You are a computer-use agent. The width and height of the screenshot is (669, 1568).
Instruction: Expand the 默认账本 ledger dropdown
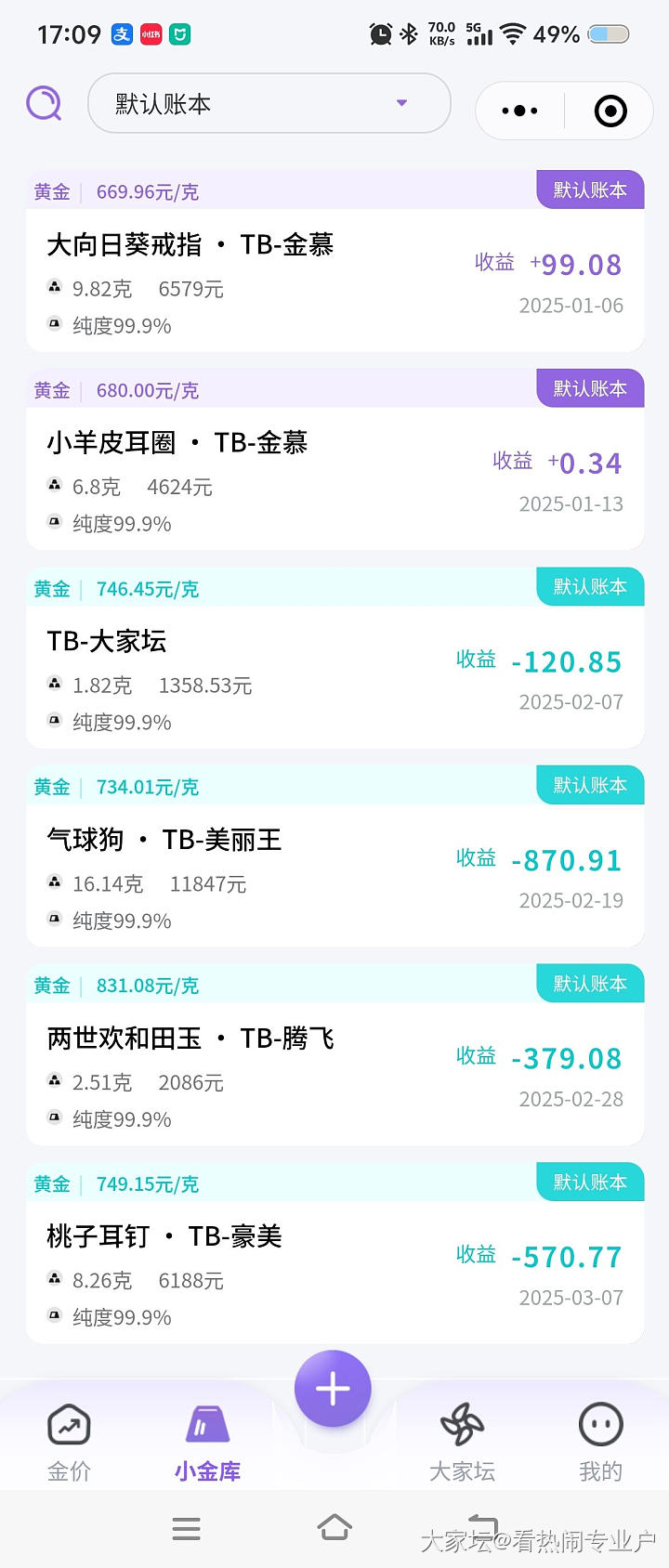(x=269, y=103)
